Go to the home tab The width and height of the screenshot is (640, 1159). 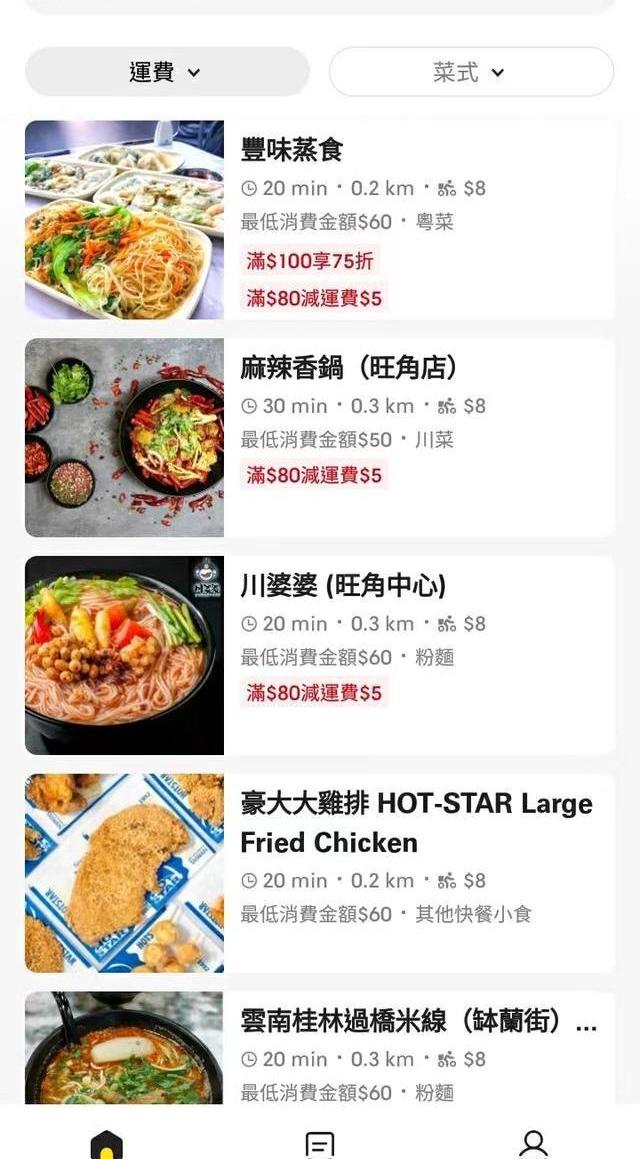[x=106, y=1144]
